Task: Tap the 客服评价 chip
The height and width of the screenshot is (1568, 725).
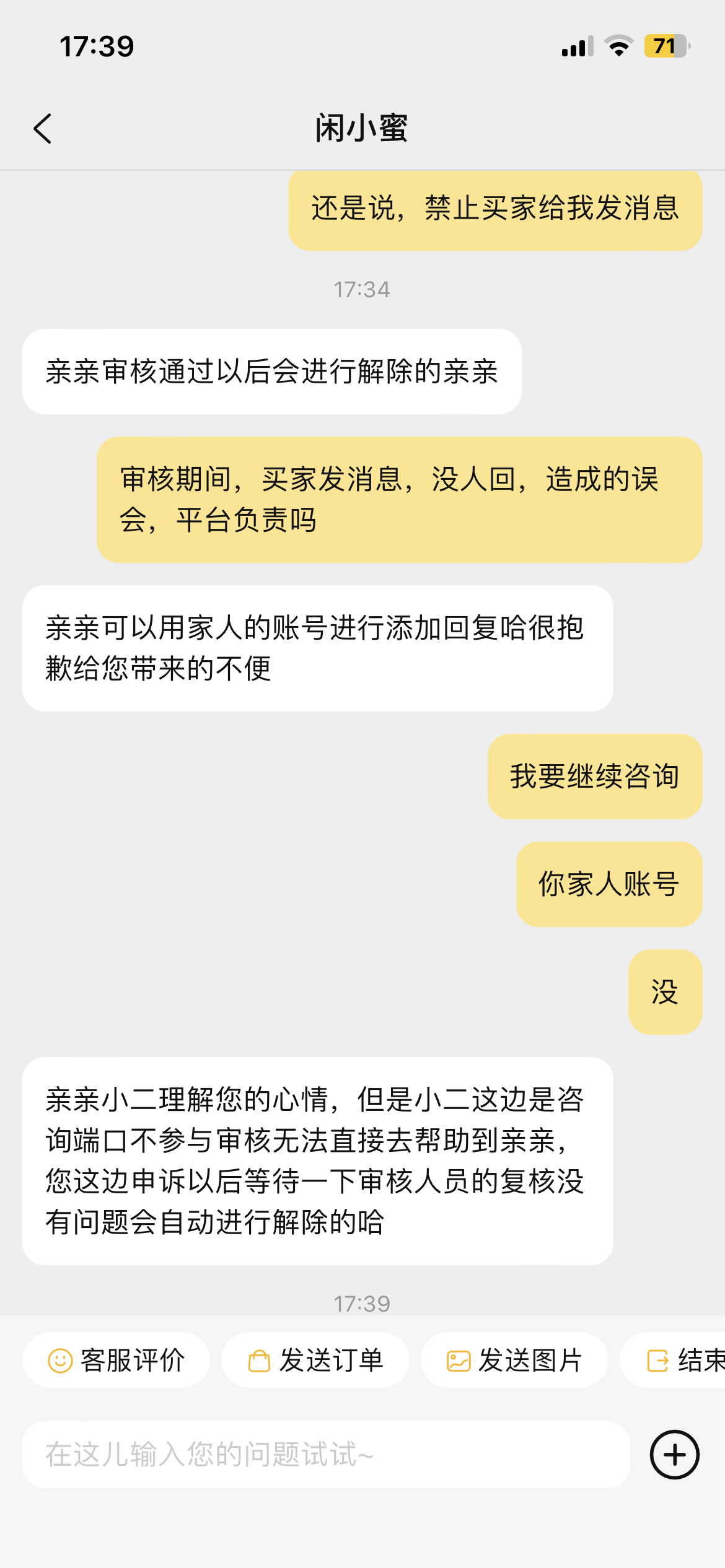Action: [x=116, y=1361]
